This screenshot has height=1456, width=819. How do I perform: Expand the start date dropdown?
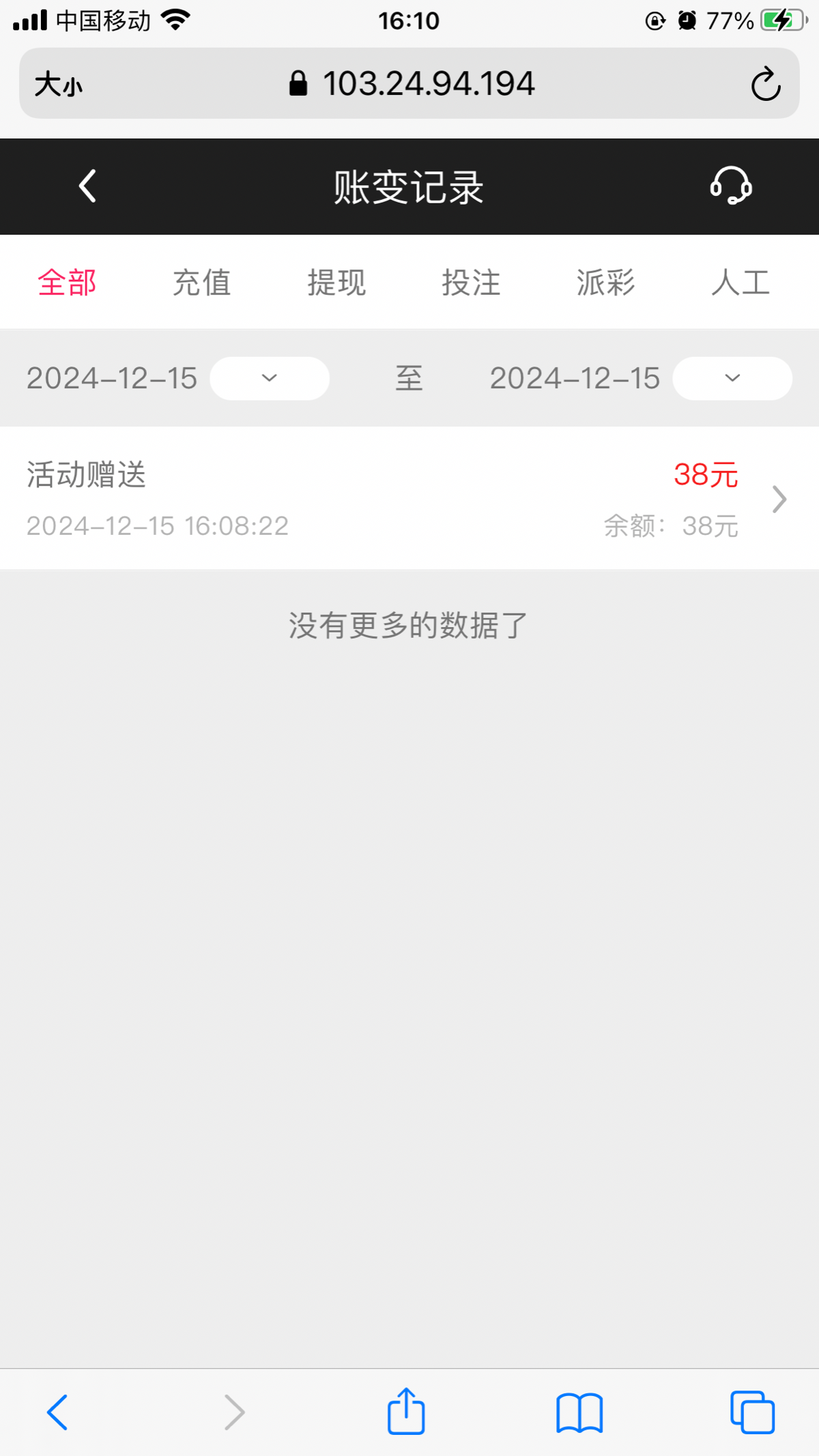point(269,378)
